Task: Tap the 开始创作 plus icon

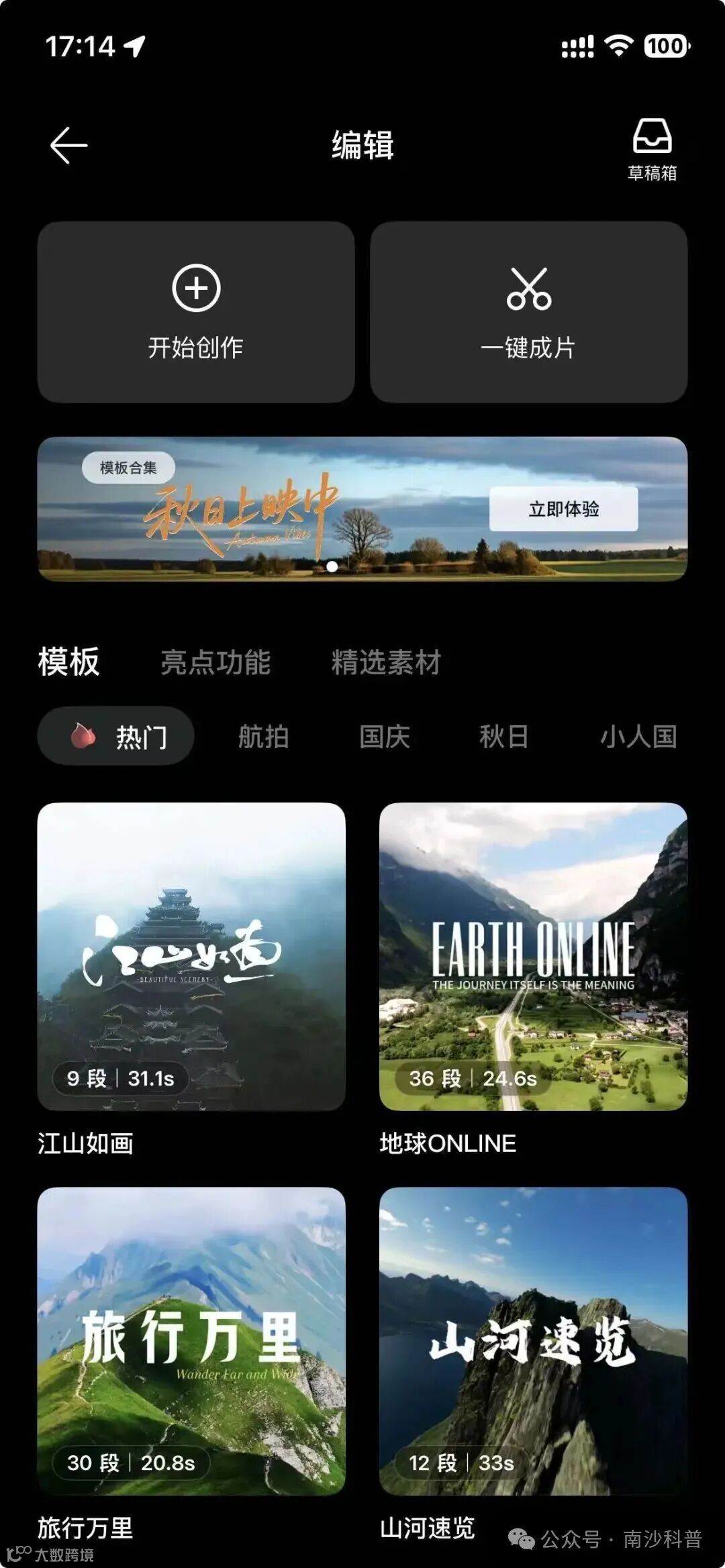Action: (x=196, y=289)
